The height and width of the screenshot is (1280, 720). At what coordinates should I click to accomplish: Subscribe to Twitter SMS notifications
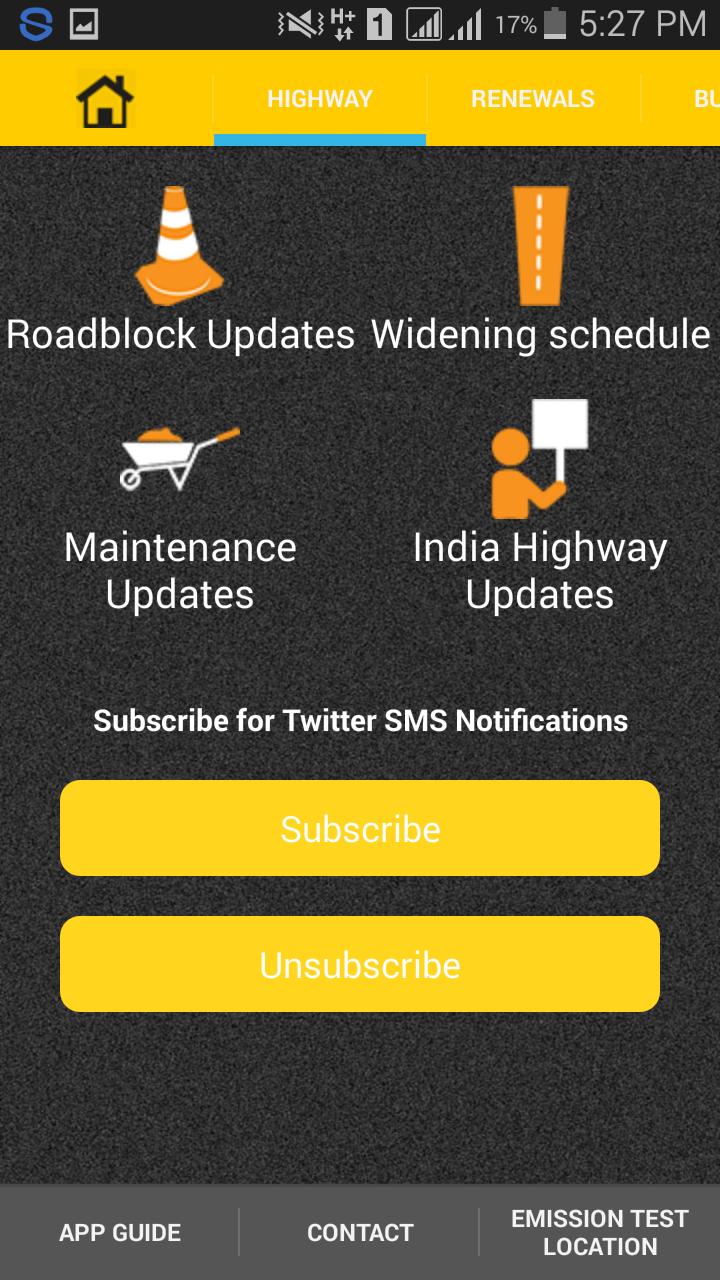[360, 829]
